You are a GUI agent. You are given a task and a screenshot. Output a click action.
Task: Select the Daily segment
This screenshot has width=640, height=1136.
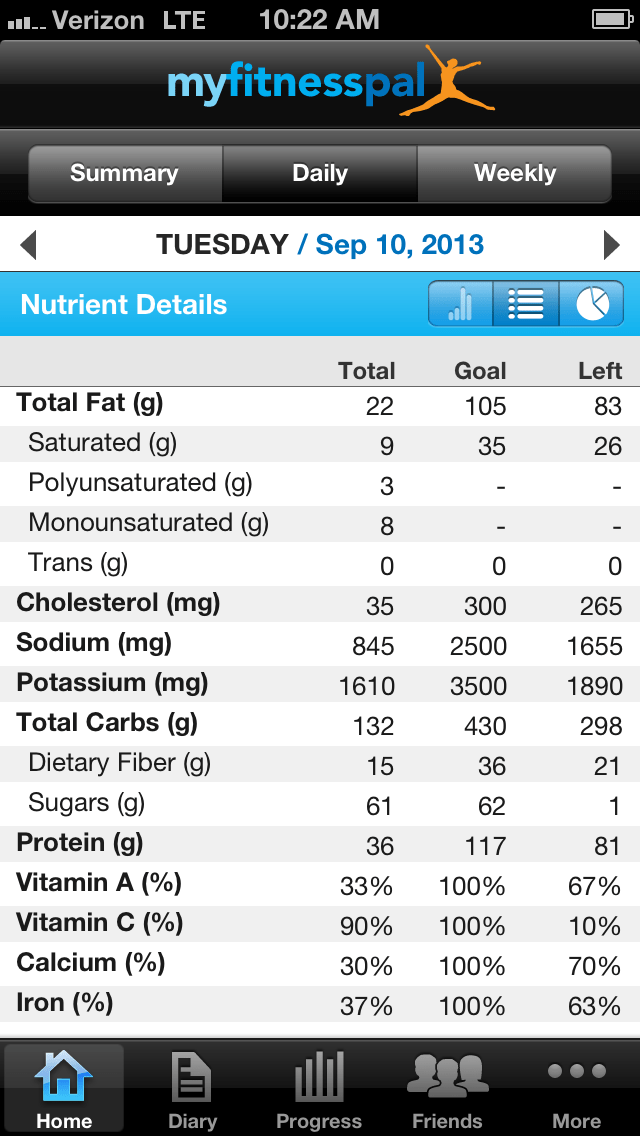(320, 174)
